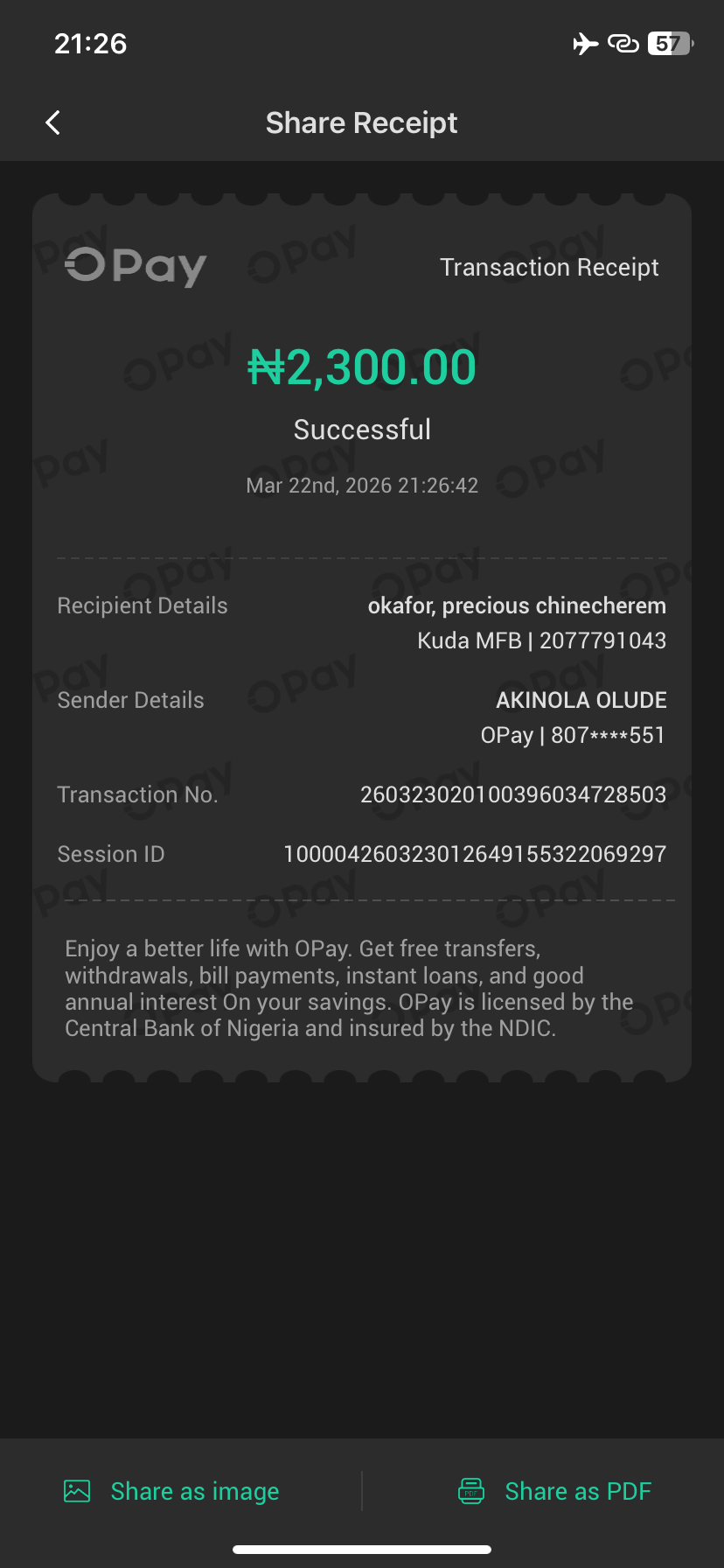
Task: Share the receipt as image
Action: coord(172,1491)
